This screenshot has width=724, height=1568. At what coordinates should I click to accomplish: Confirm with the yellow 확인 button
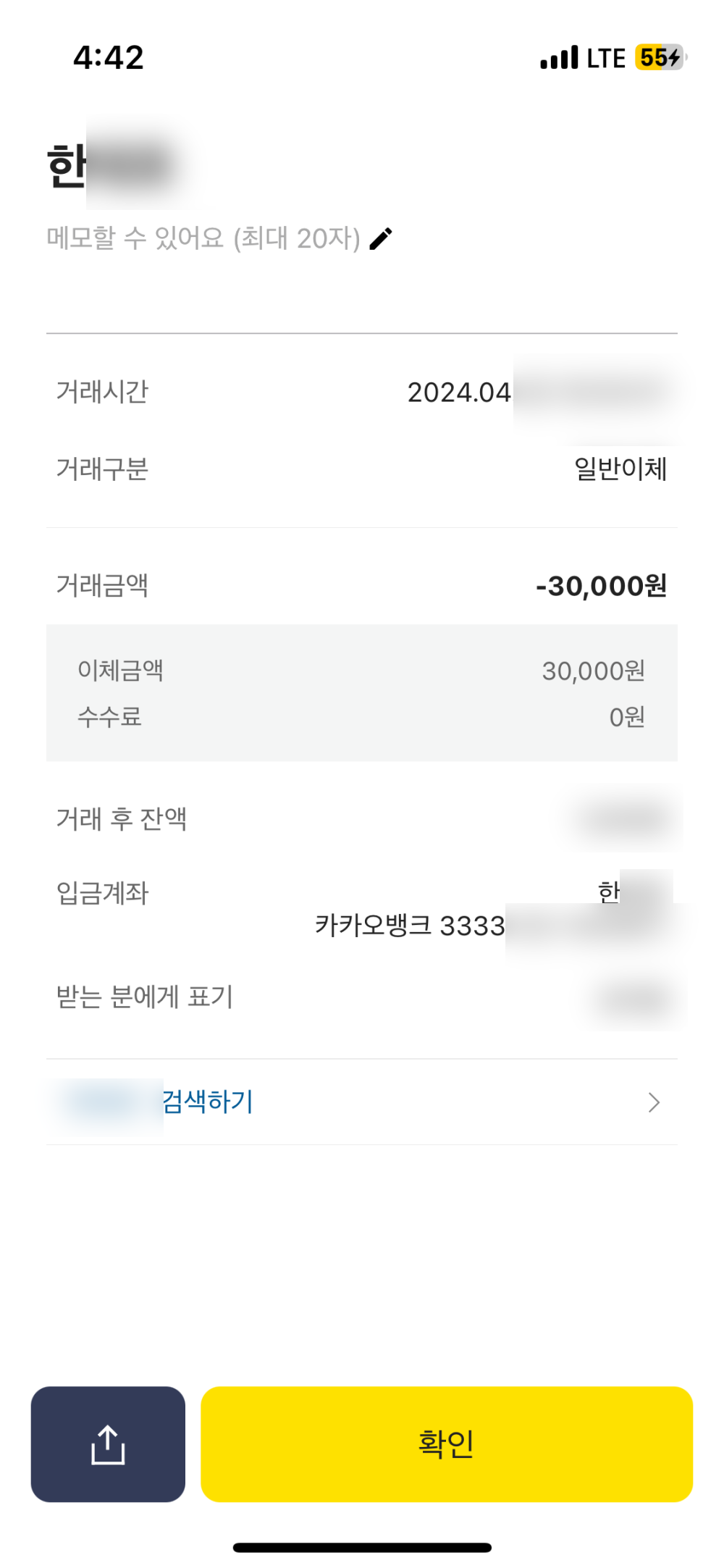[x=446, y=1443]
